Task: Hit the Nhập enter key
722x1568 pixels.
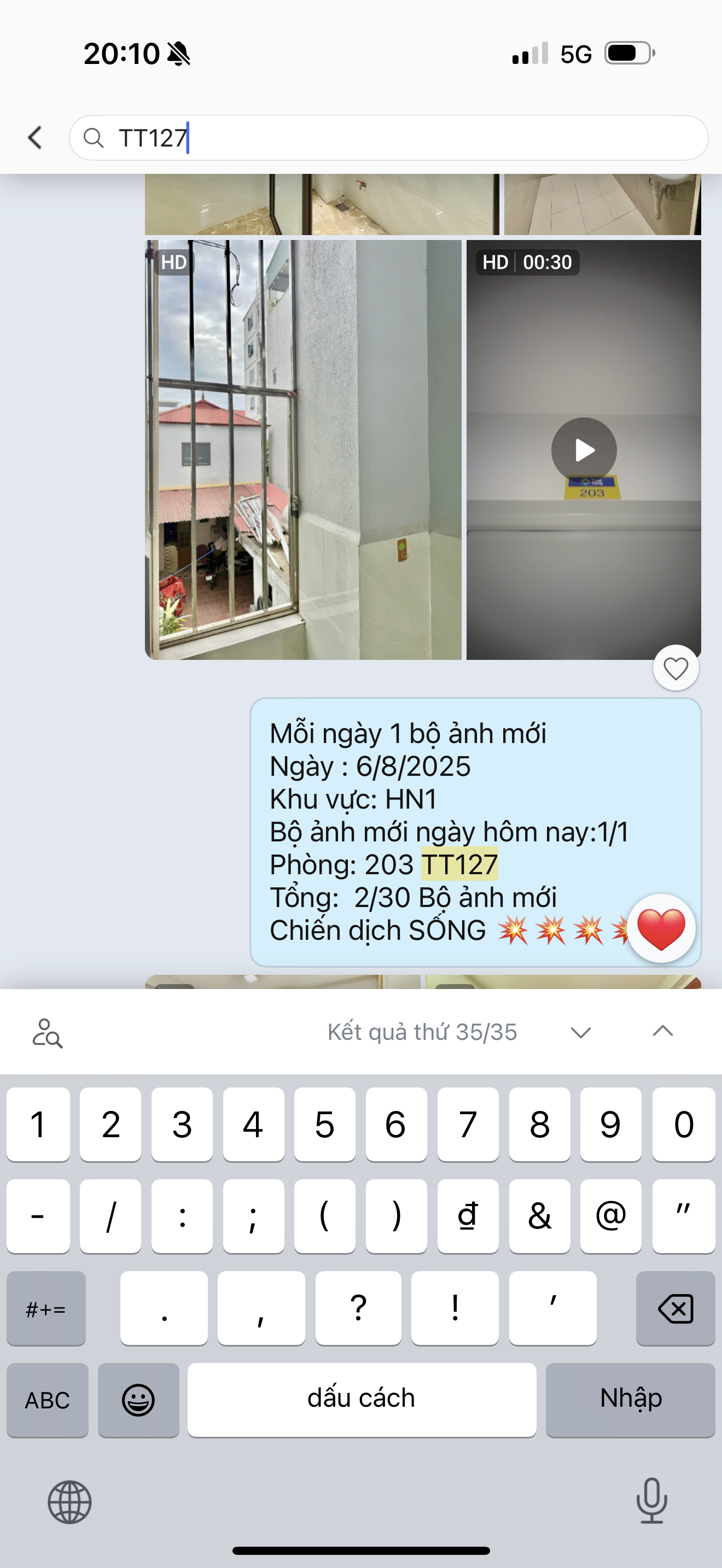Action: (x=630, y=1400)
